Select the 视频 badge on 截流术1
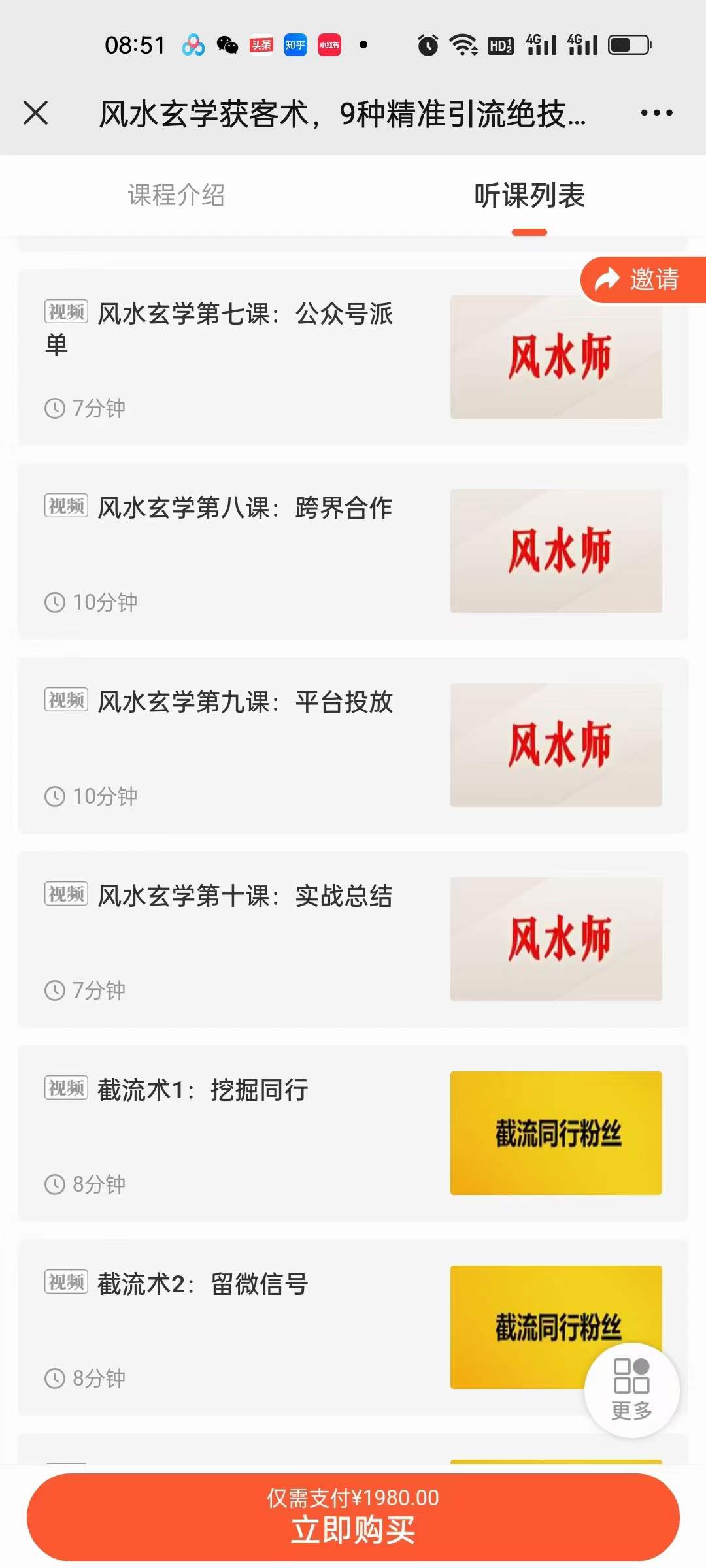 [x=65, y=1088]
